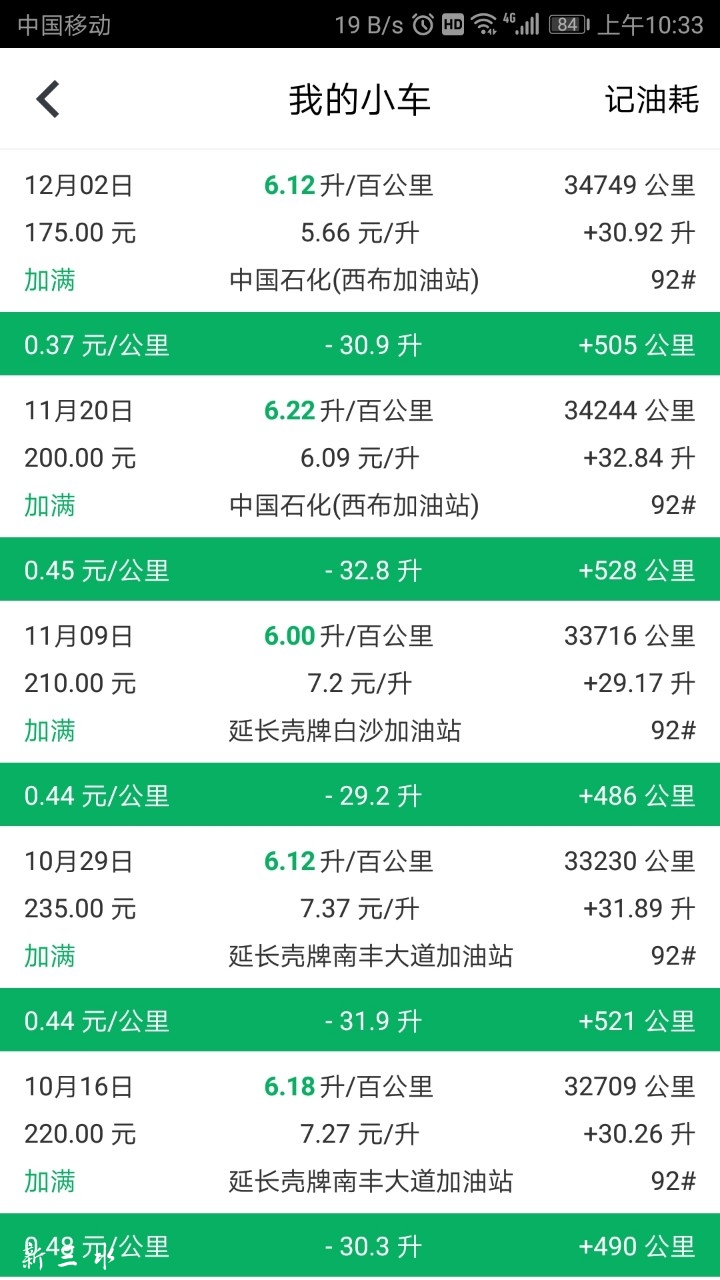Select the 10月29日 refuel entry
This screenshot has height=1280, width=720.
click(360, 907)
